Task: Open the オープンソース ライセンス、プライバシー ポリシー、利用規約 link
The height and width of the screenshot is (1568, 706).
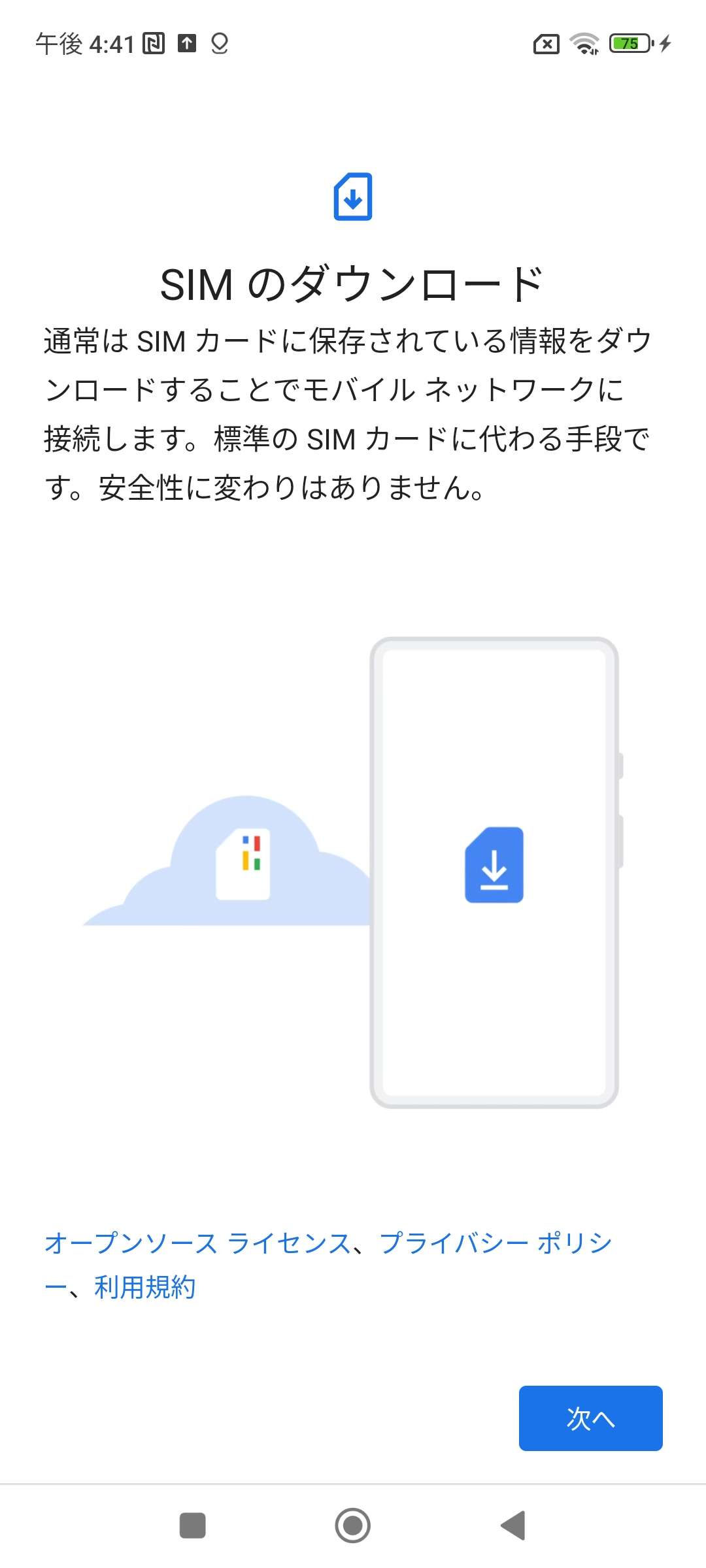Action: point(327,1243)
